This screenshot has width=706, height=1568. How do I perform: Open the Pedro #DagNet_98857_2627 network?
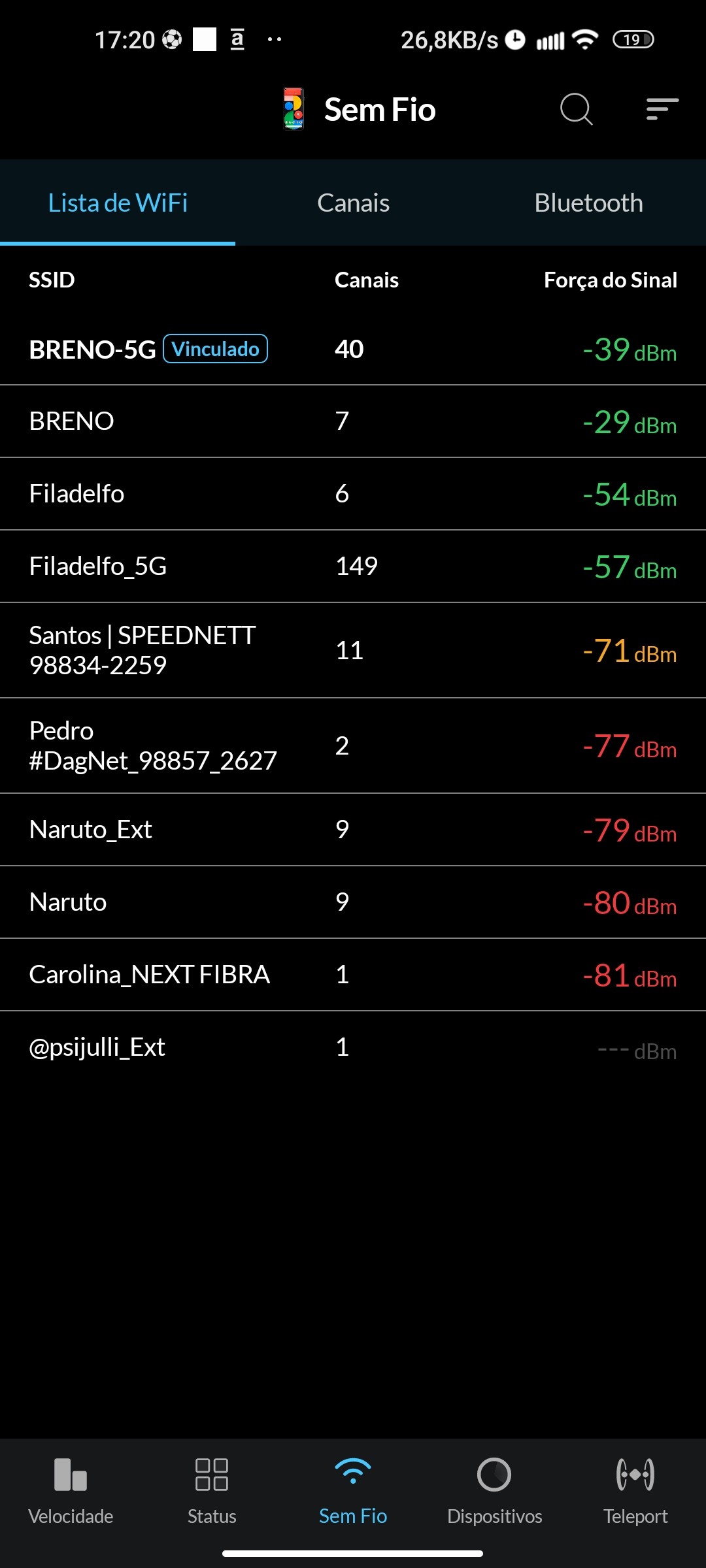(353, 745)
